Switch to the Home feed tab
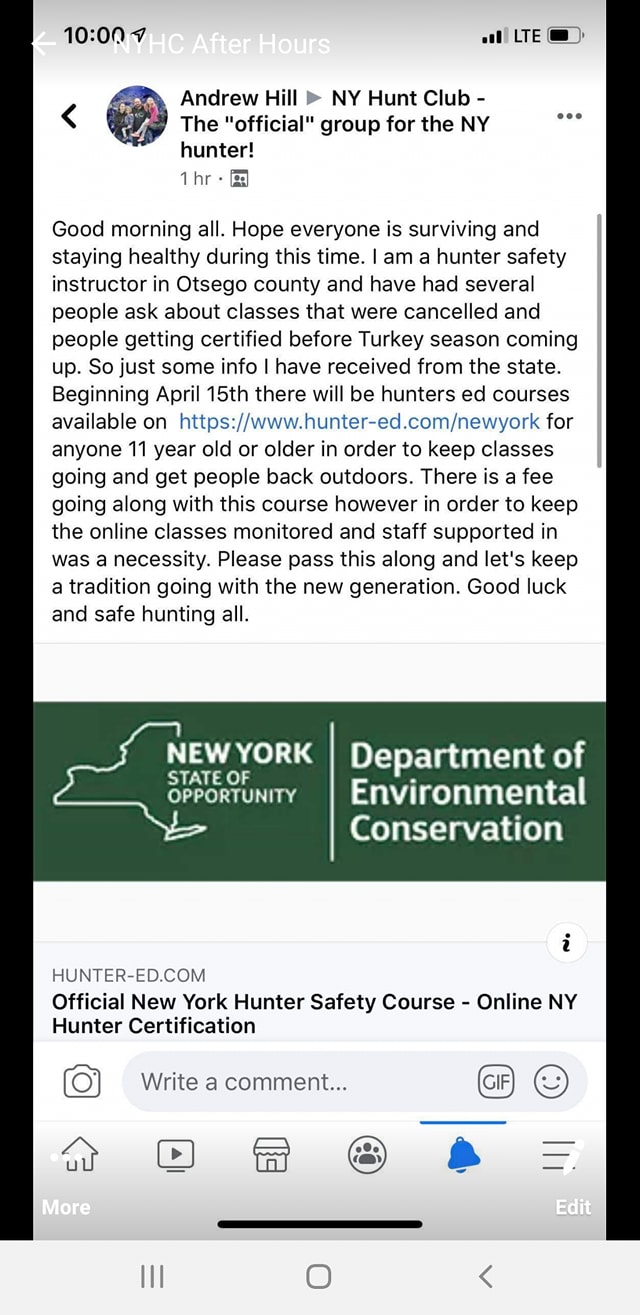The height and width of the screenshot is (1315, 640). coord(81,1156)
